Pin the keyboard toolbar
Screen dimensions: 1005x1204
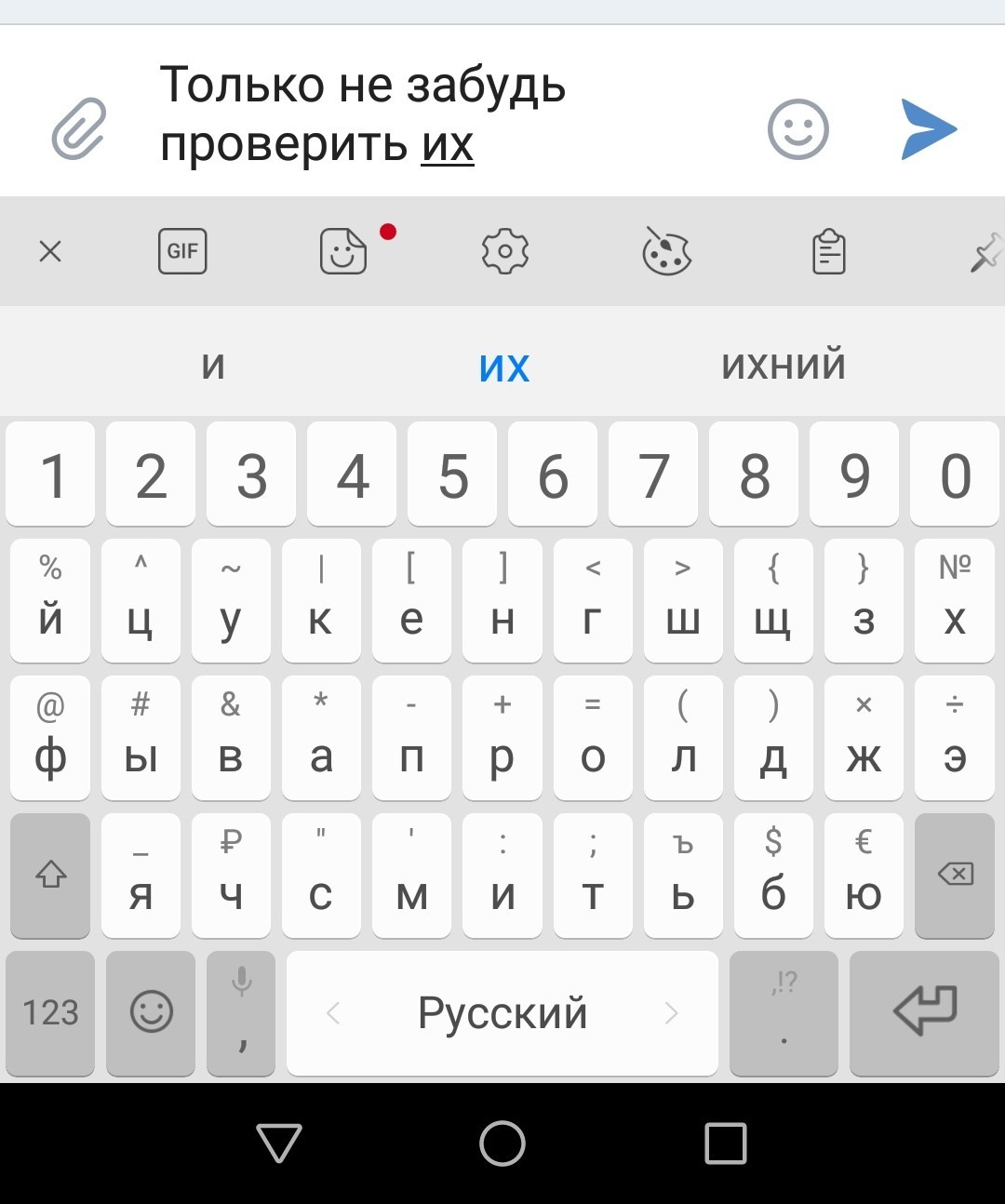tap(986, 251)
